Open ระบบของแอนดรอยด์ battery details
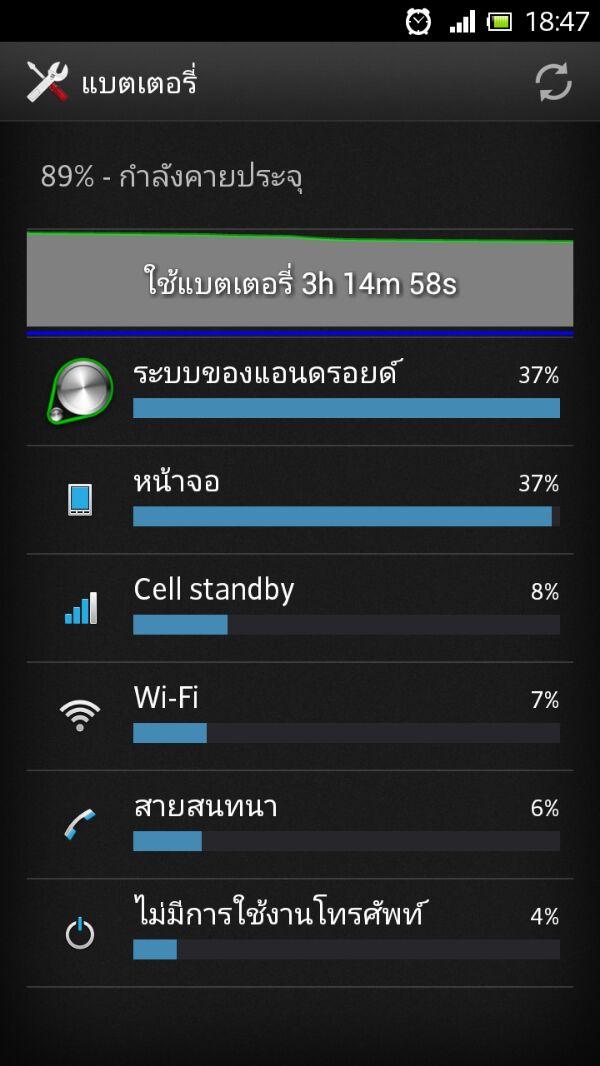This screenshot has width=600, height=1066. coord(300,392)
